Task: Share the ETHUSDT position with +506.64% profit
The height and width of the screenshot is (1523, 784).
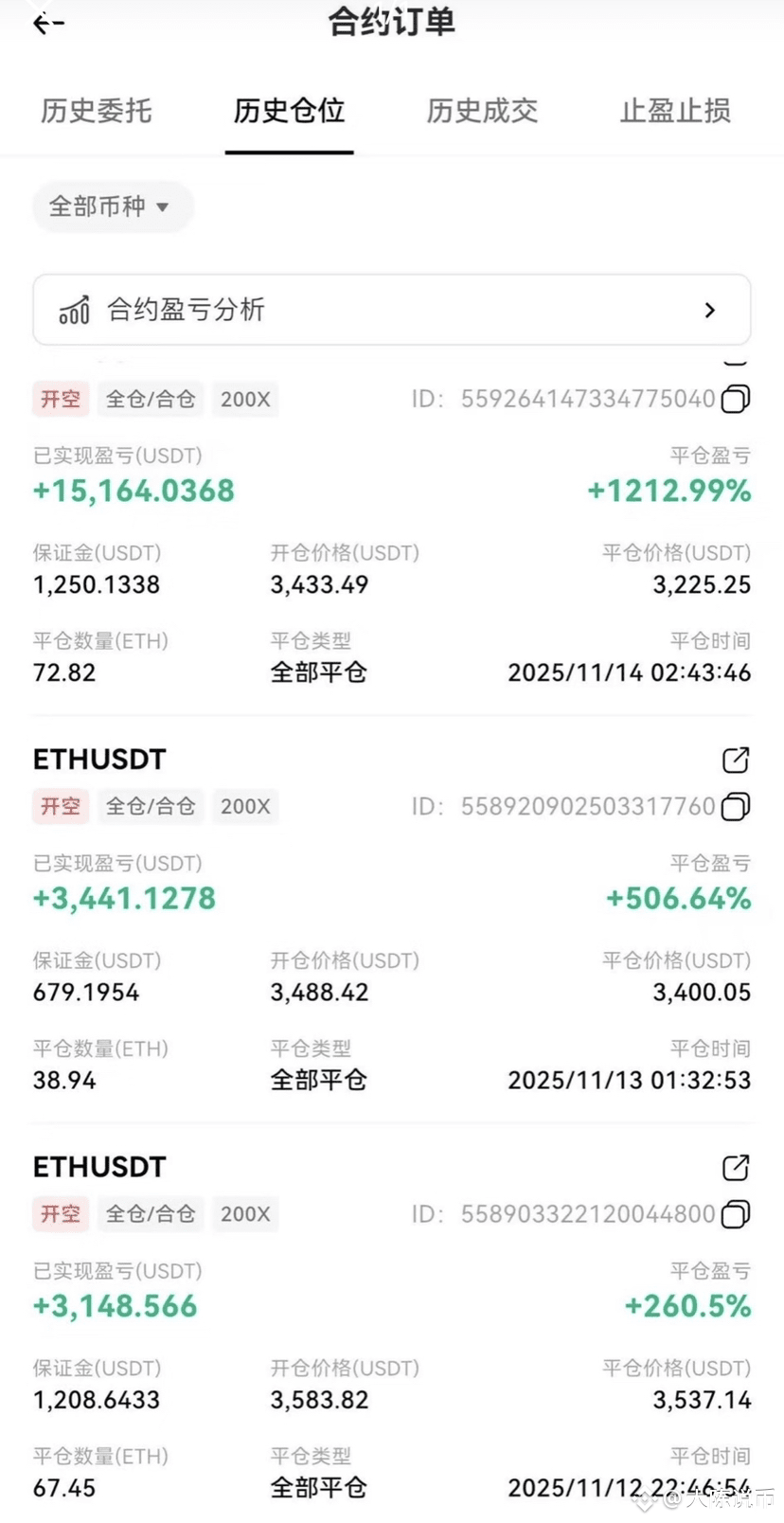Action: click(x=736, y=760)
